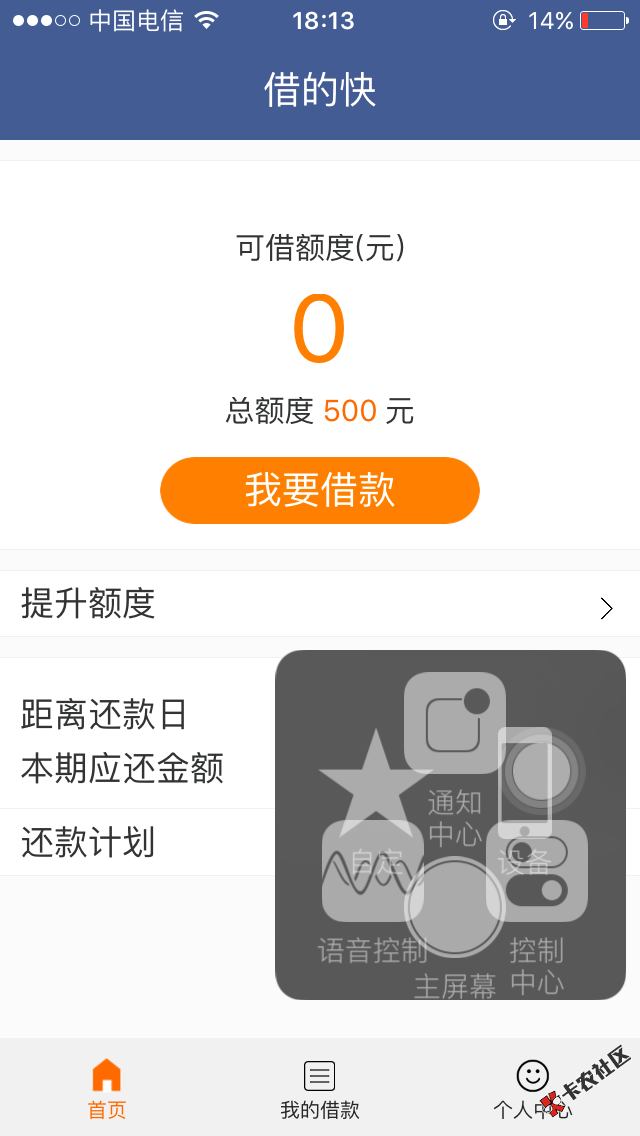Open the 提升额度 row
Image resolution: width=640 pixels, height=1136 pixels.
tap(320, 604)
